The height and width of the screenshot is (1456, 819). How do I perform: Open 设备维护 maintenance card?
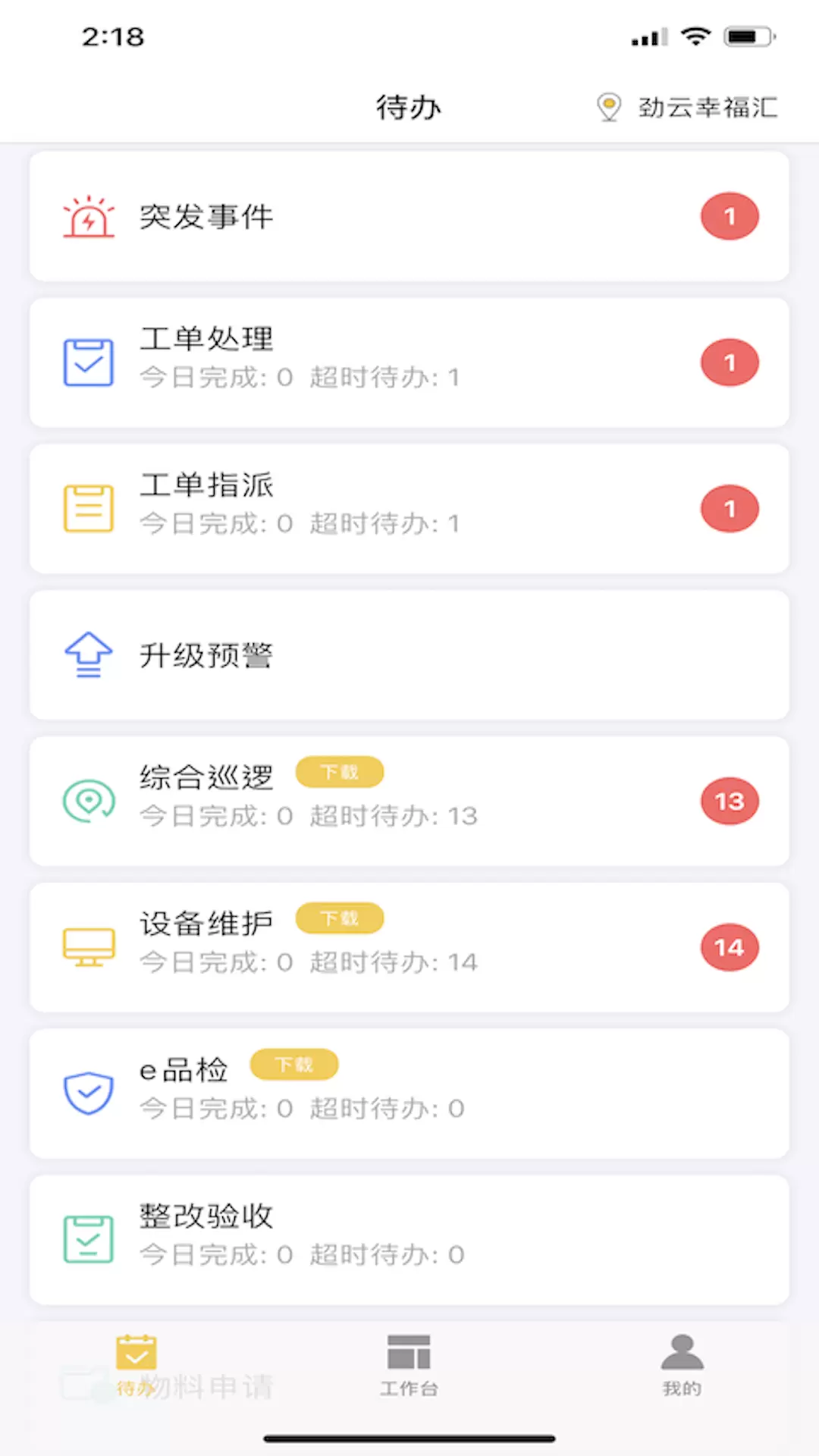409,948
